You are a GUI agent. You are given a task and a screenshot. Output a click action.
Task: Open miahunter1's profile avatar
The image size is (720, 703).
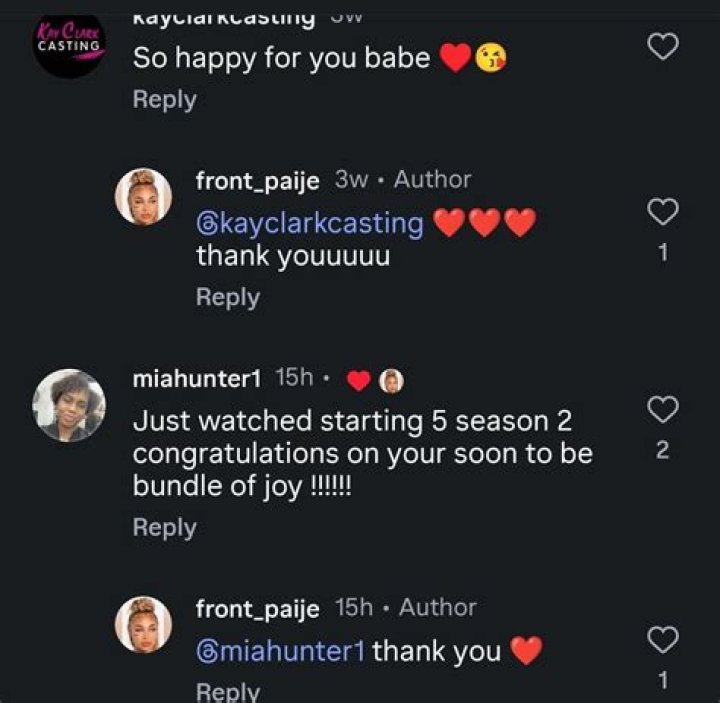click(69, 405)
